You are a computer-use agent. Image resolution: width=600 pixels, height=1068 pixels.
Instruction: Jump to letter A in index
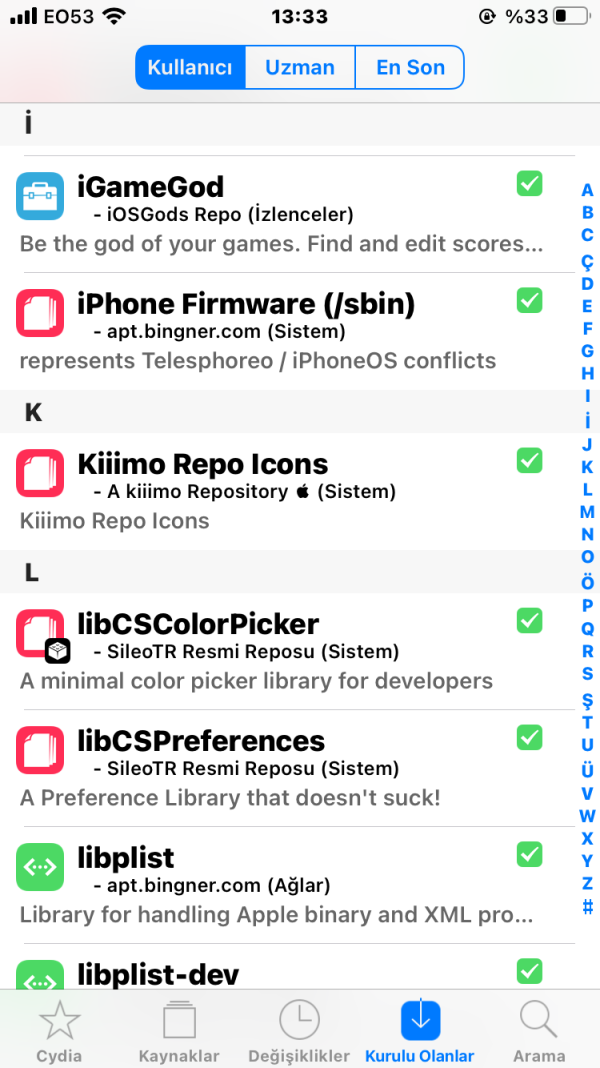click(587, 190)
